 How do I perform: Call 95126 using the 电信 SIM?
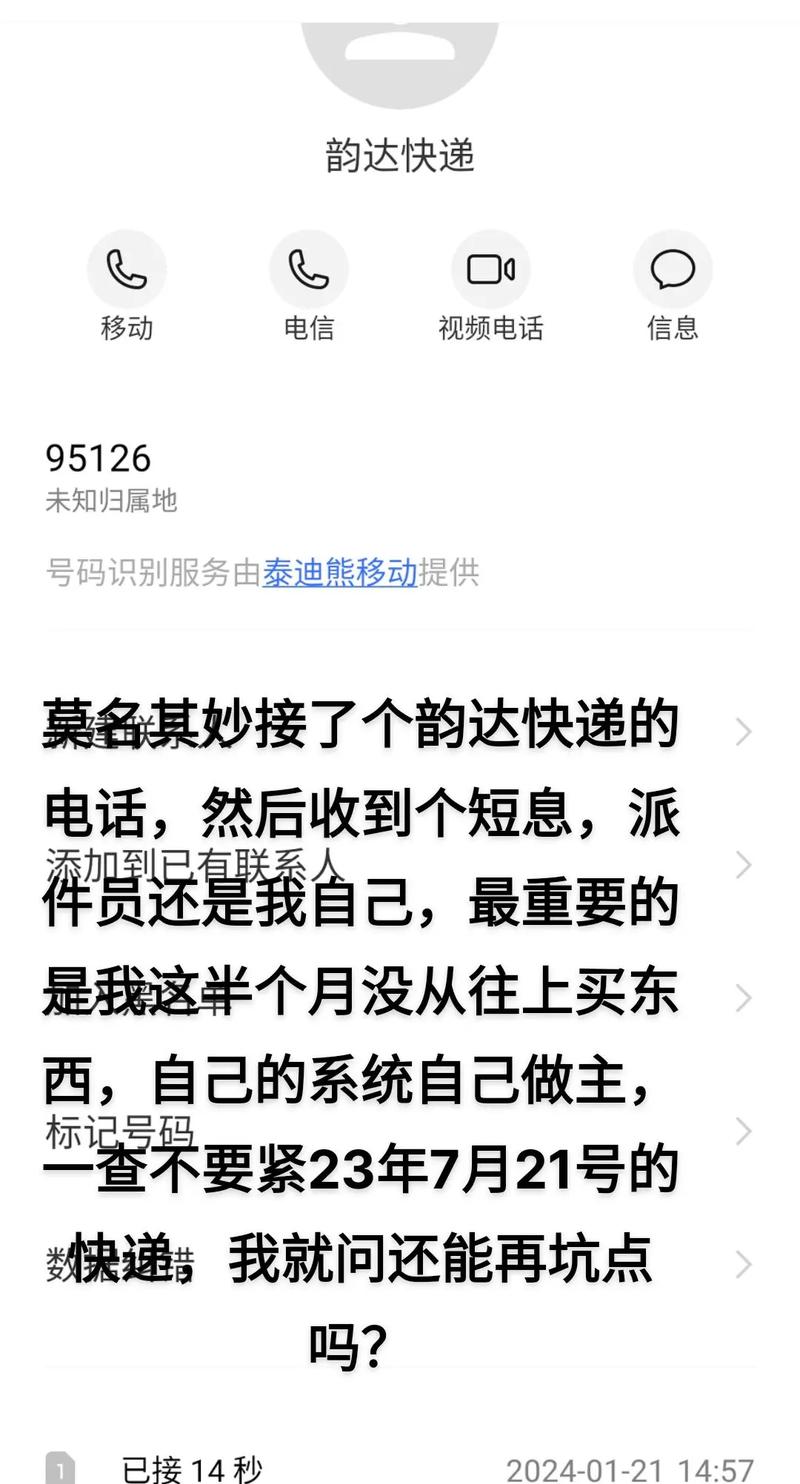coord(308,270)
